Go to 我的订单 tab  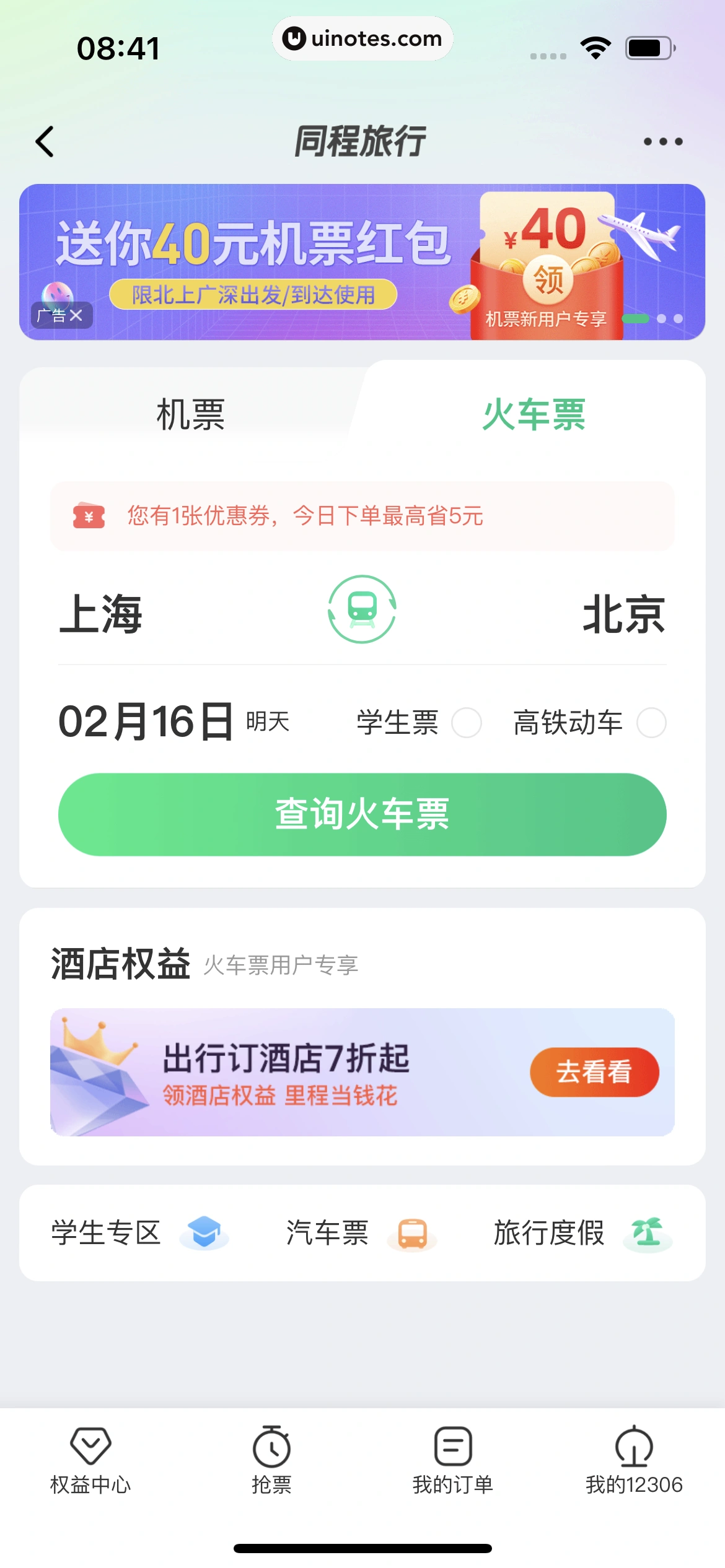click(453, 1460)
